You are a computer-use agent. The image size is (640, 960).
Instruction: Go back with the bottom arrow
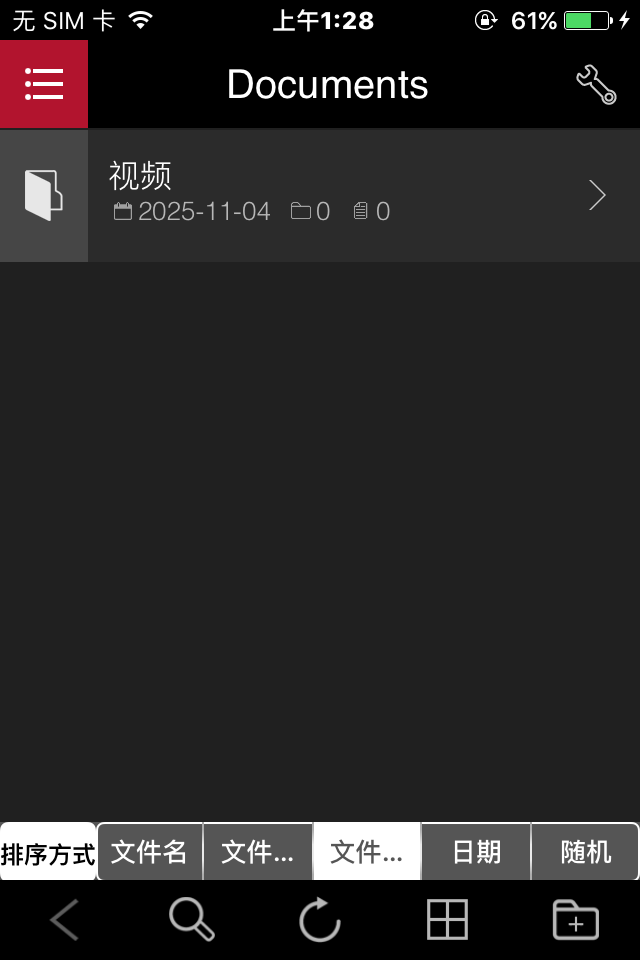tap(64, 920)
